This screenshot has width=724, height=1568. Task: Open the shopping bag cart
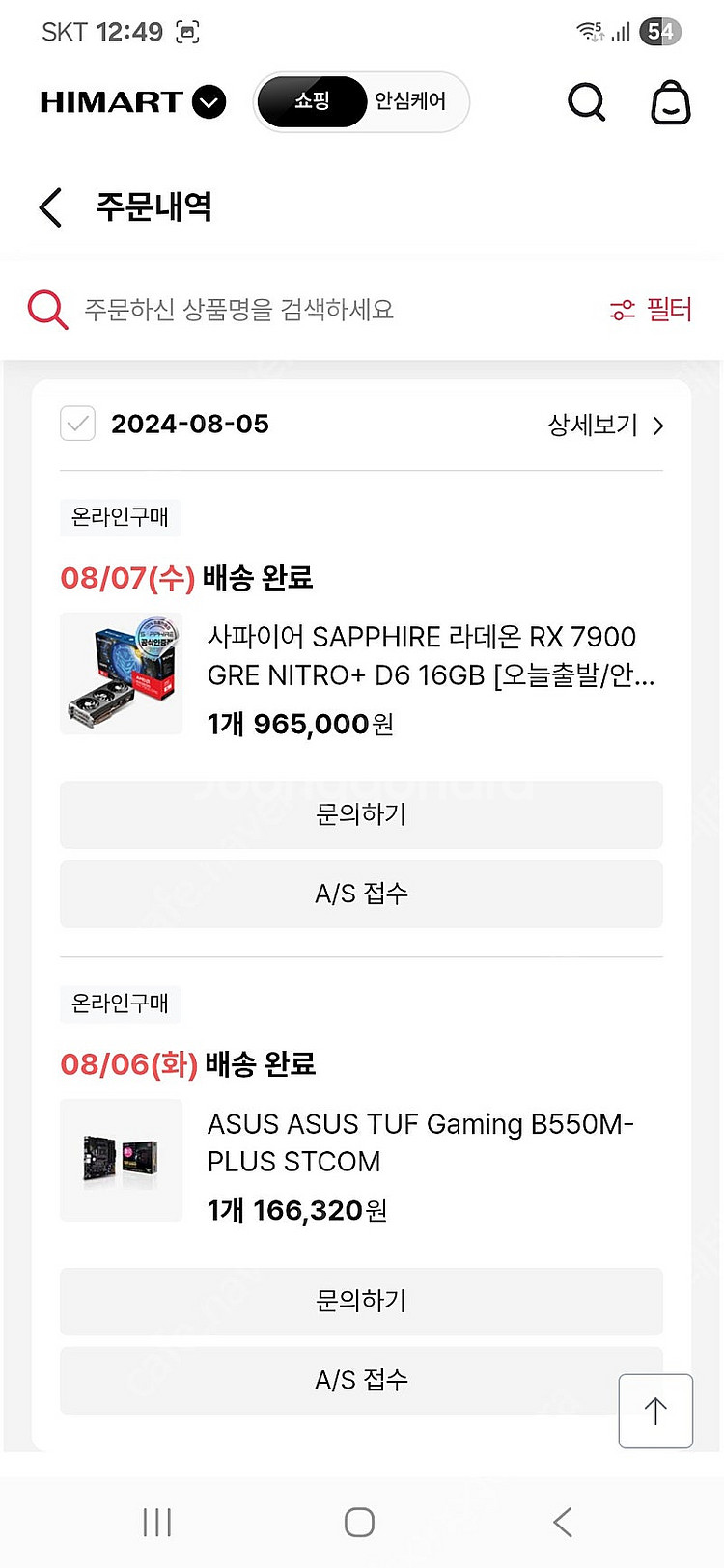(671, 103)
